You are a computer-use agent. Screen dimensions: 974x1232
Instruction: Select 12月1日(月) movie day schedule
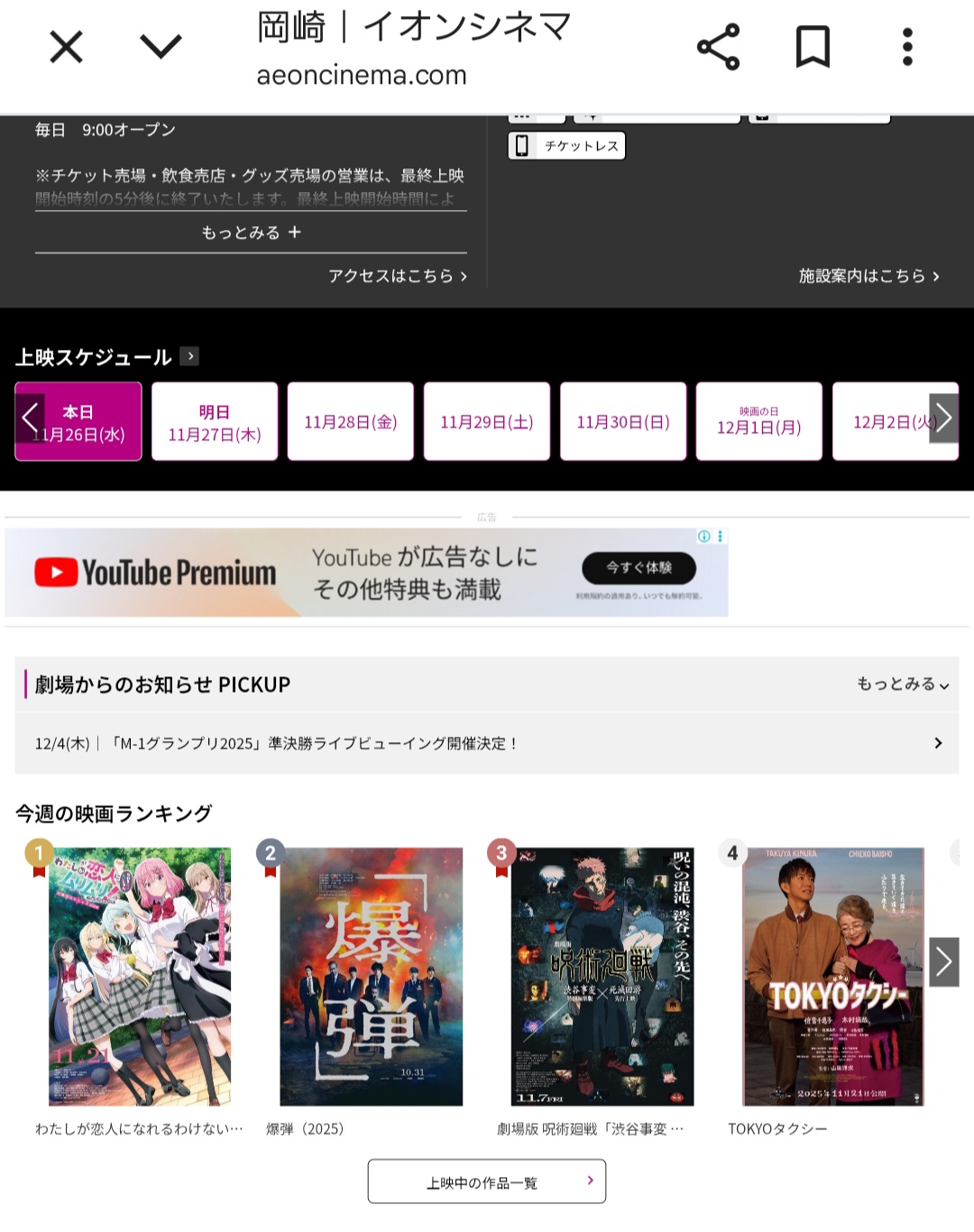pyautogui.click(x=758, y=422)
